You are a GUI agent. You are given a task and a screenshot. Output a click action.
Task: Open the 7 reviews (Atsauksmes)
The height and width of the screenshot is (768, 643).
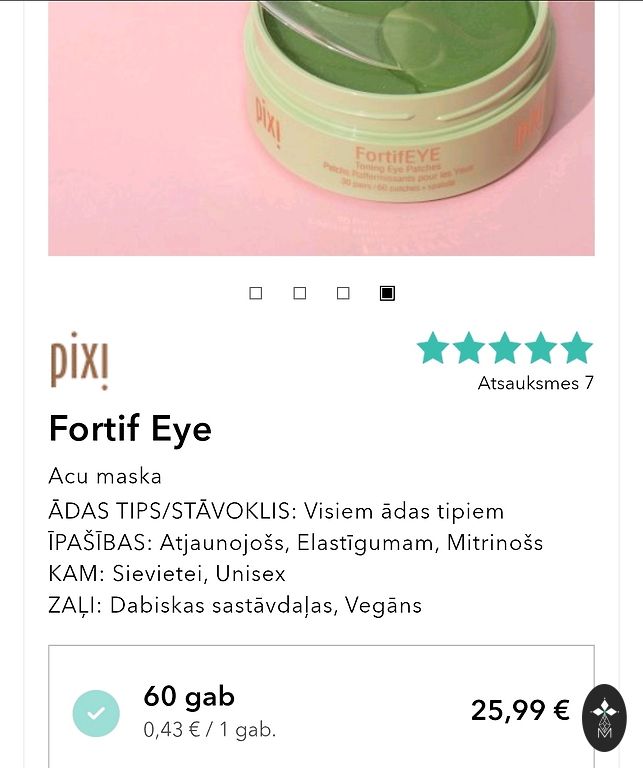pos(535,383)
